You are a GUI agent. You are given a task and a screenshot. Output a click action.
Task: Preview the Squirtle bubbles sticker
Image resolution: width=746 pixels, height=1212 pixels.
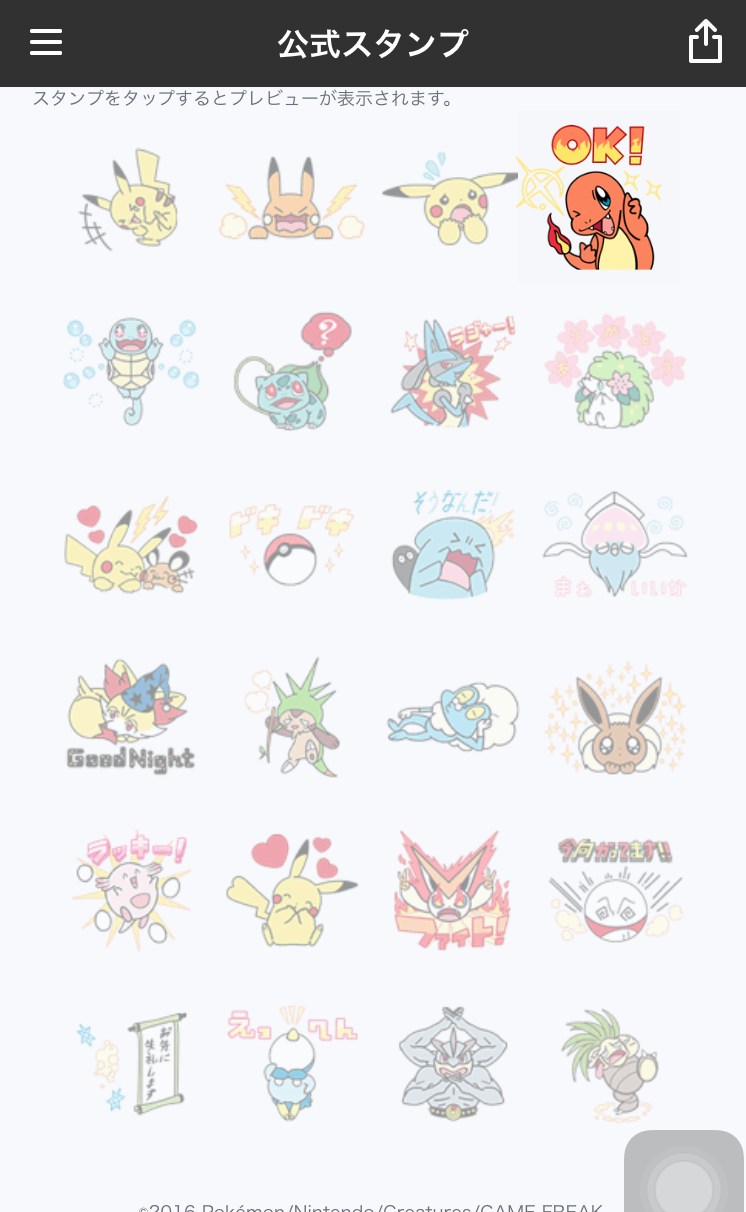pyautogui.click(x=131, y=371)
